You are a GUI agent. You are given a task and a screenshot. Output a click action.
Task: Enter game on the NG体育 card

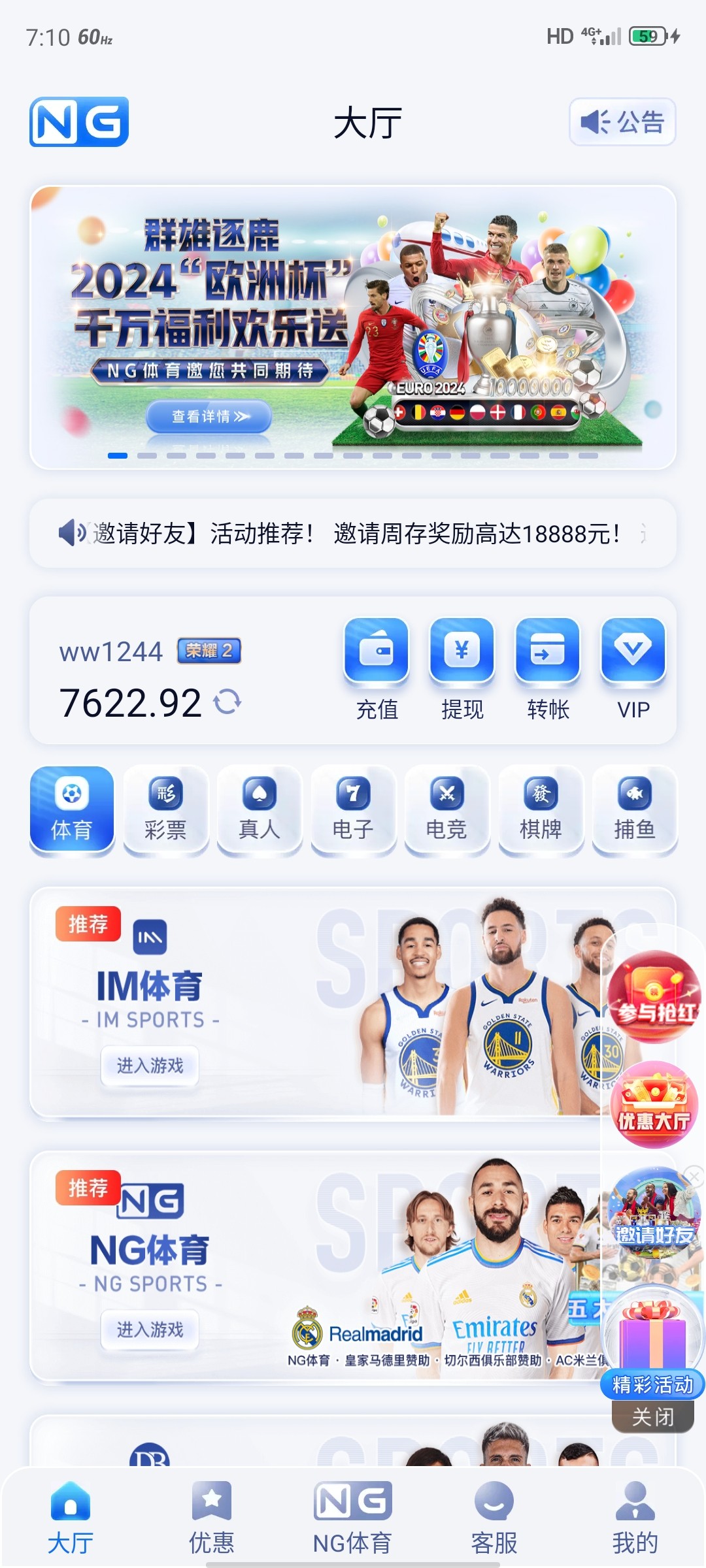(x=150, y=1330)
